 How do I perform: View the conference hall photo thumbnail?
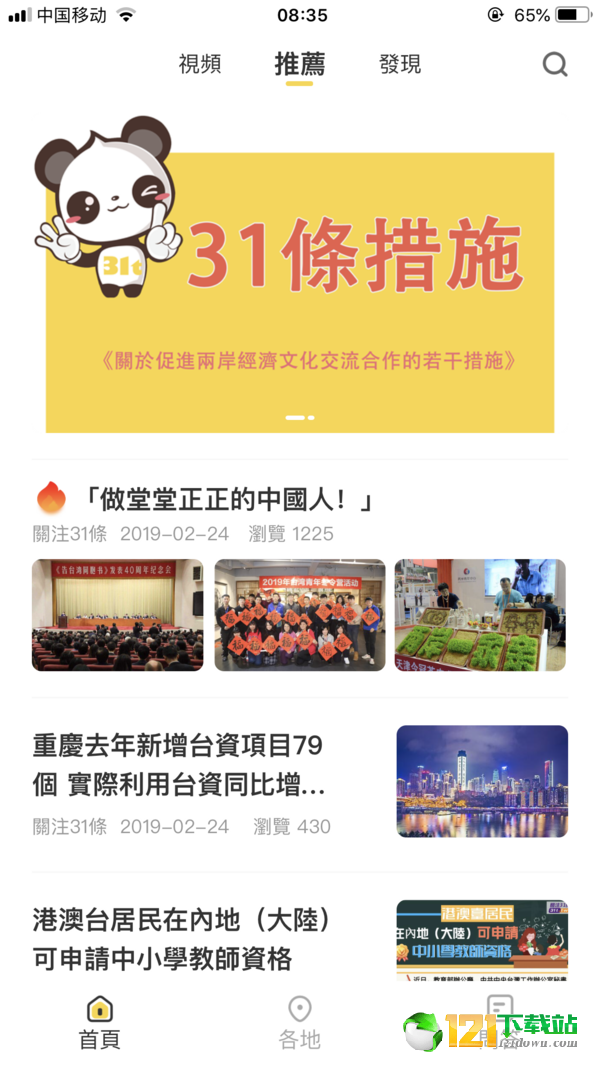pos(117,614)
